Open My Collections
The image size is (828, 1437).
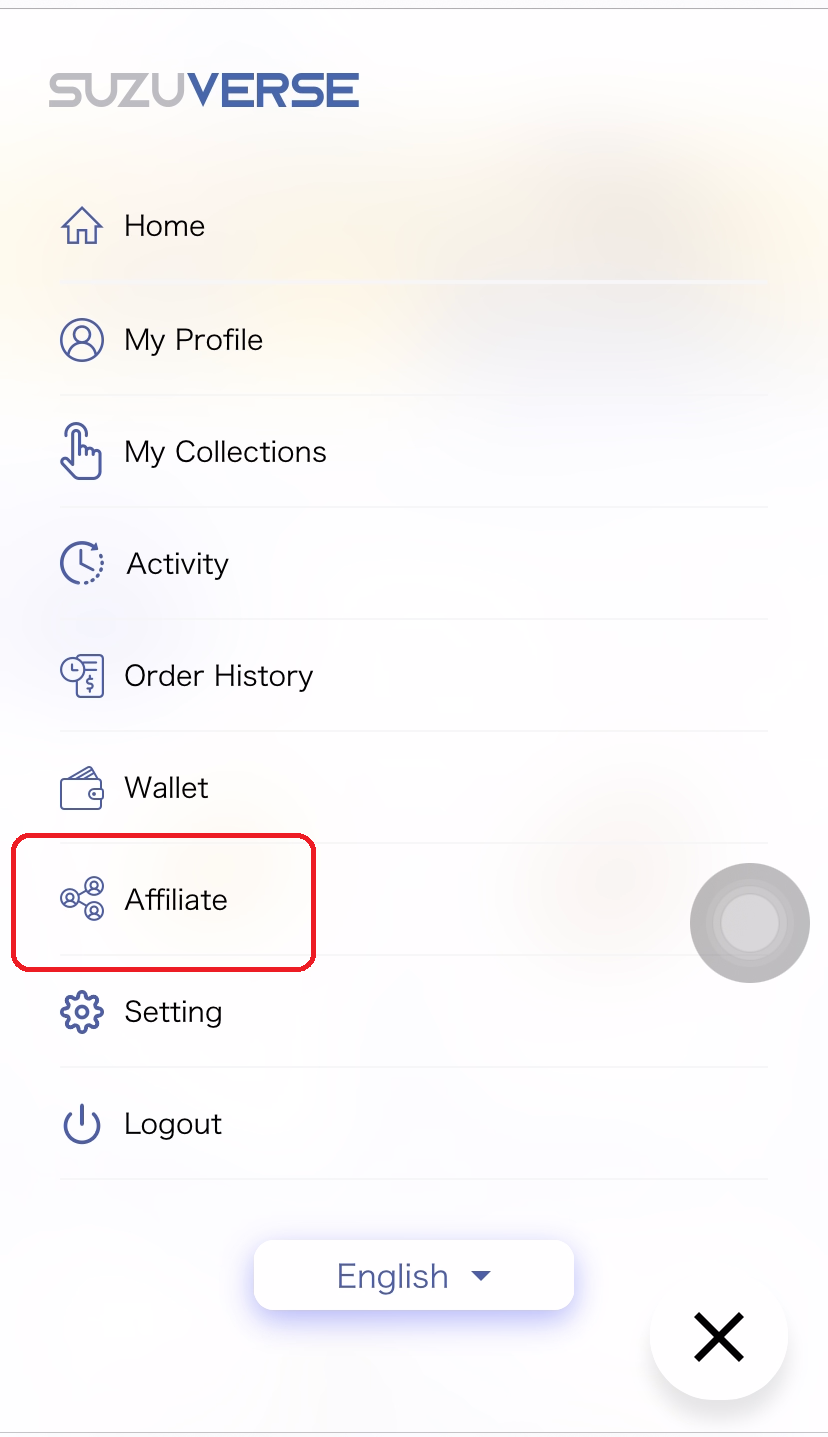tap(225, 452)
